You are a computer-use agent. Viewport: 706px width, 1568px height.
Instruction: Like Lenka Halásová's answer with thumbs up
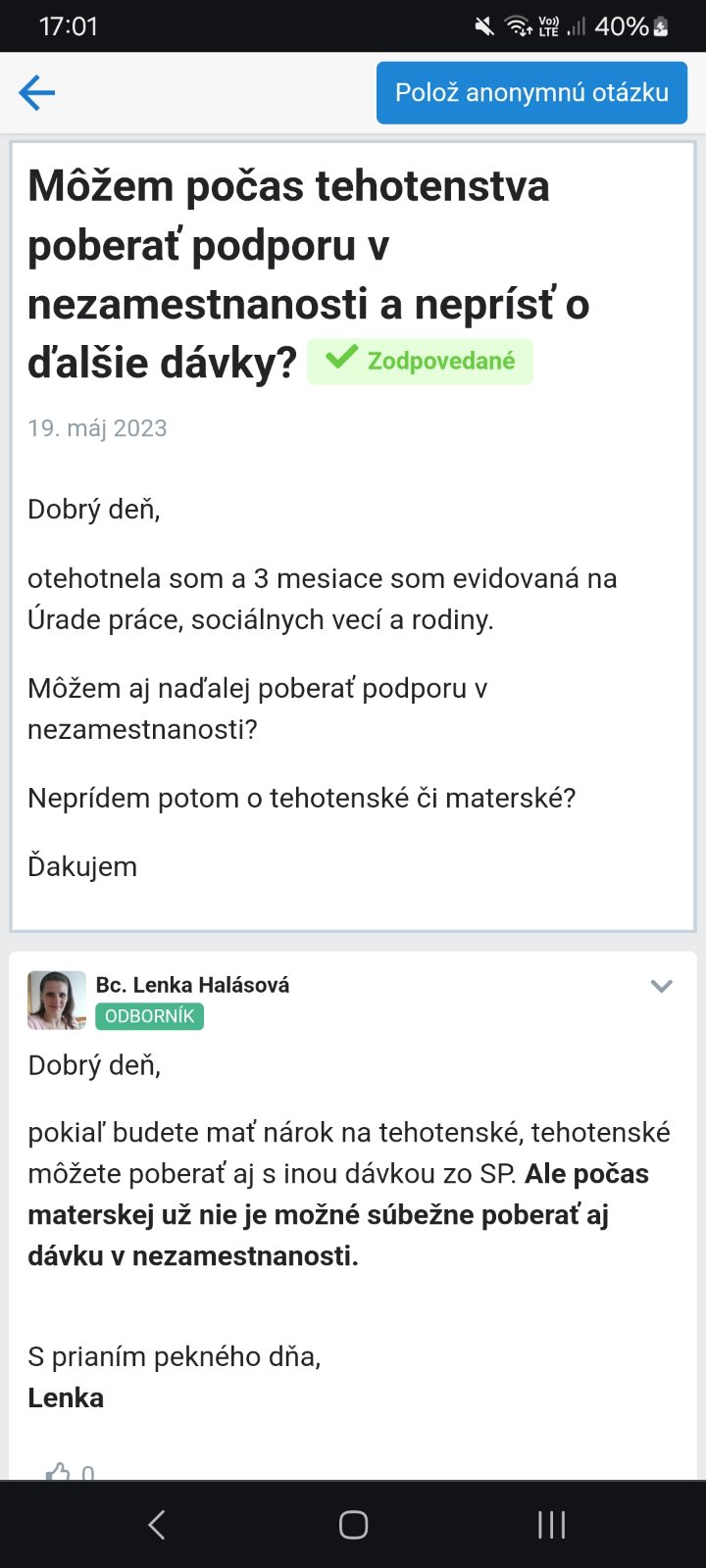(x=59, y=1472)
